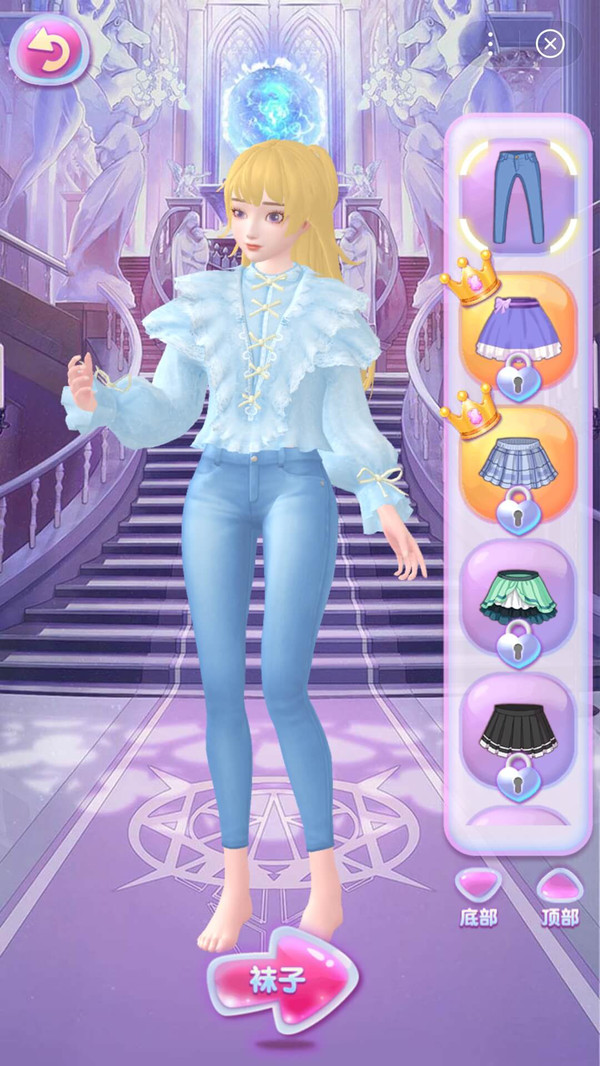
Task: Pick the locked green layered skirt
Action: coord(517,597)
